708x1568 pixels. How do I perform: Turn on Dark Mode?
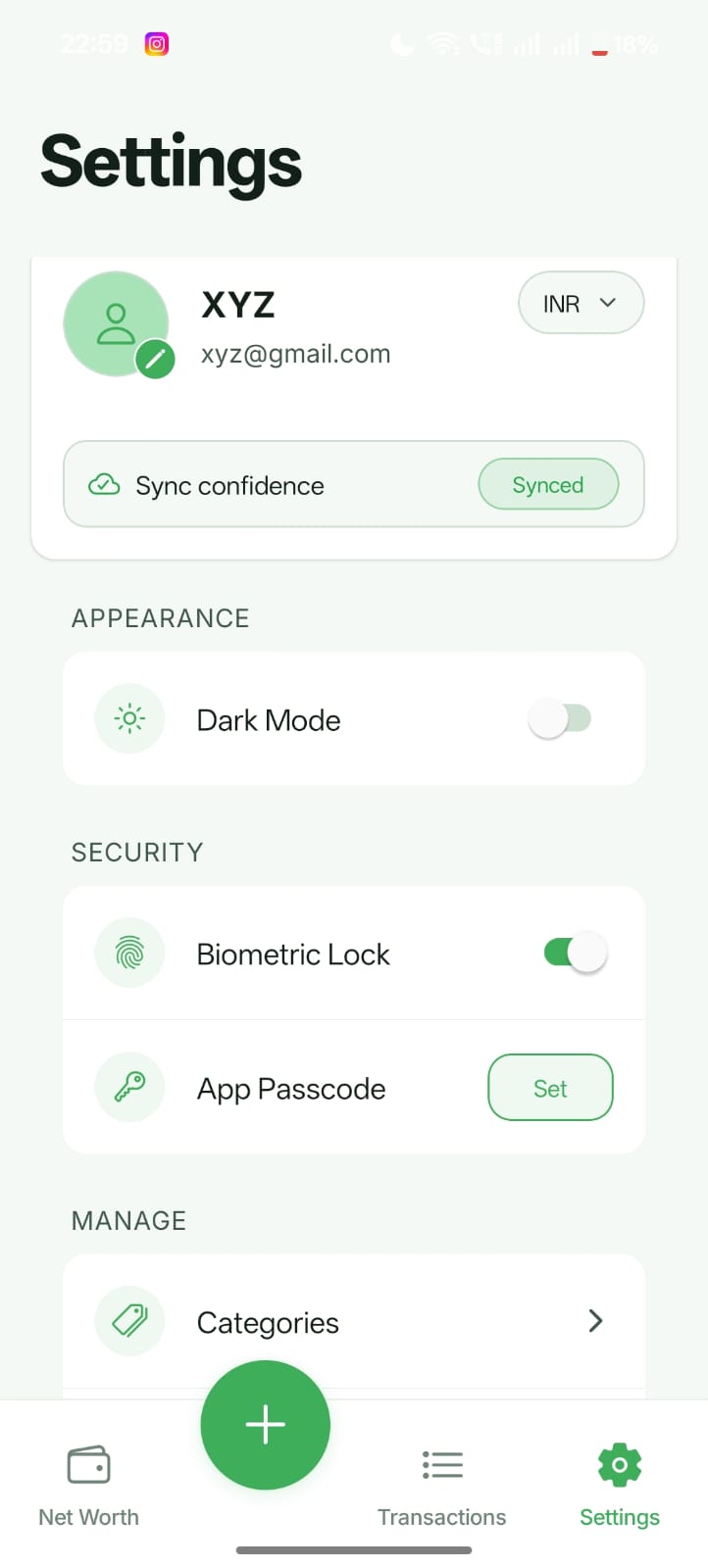[560, 719]
